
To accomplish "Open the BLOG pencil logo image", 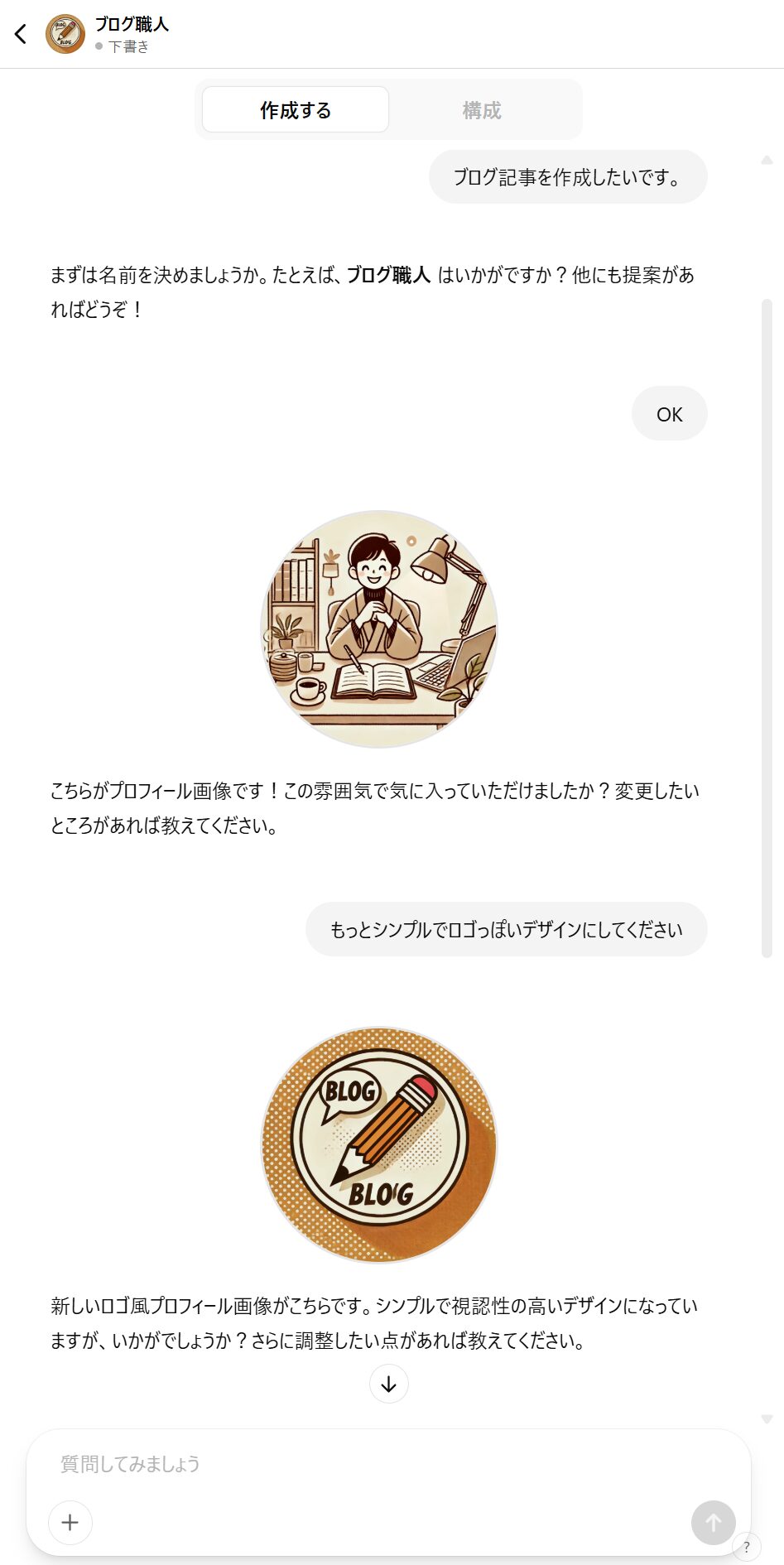I will click(379, 1145).
